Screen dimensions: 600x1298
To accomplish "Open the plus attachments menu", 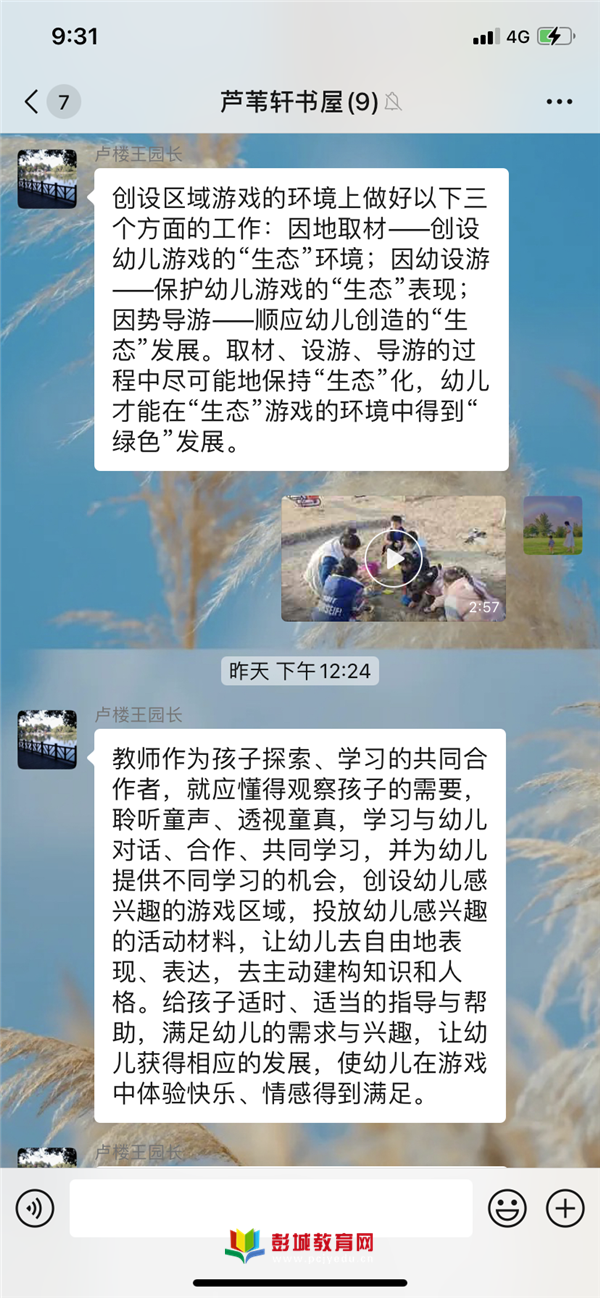I will pos(565,1208).
